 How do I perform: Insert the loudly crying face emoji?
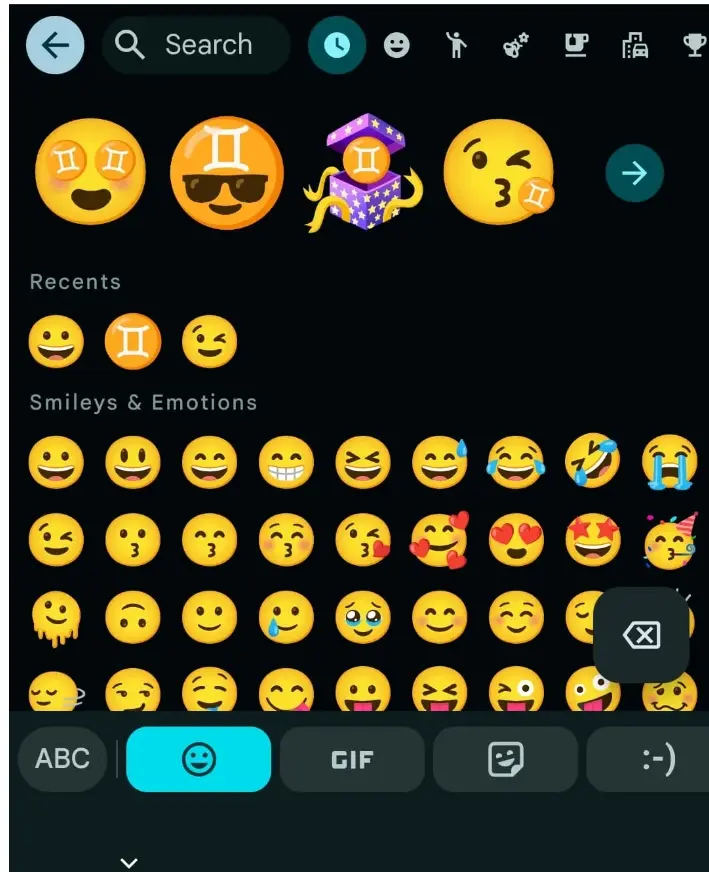point(669,462)
